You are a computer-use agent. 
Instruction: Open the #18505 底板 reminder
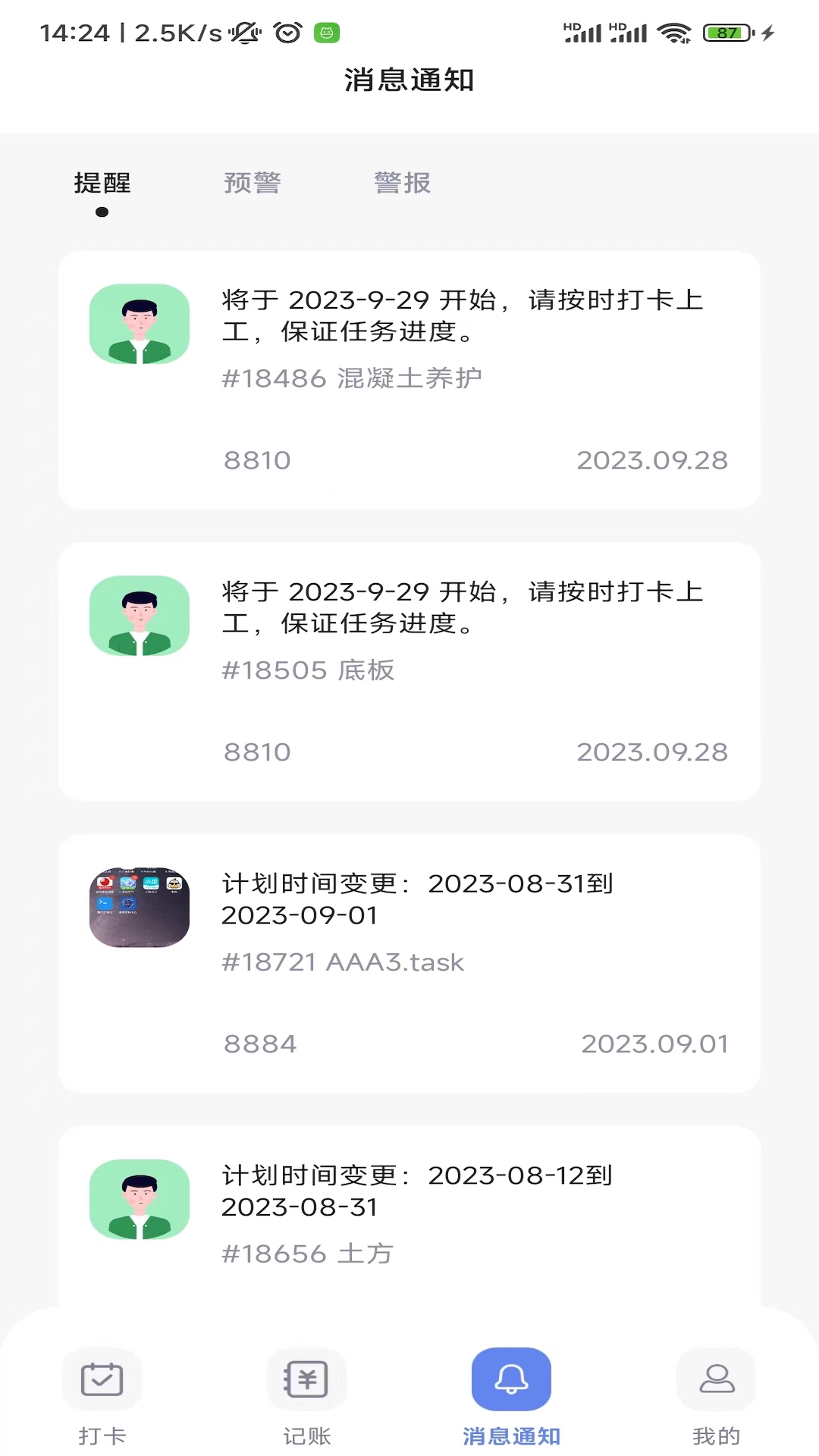click(409, 671)
